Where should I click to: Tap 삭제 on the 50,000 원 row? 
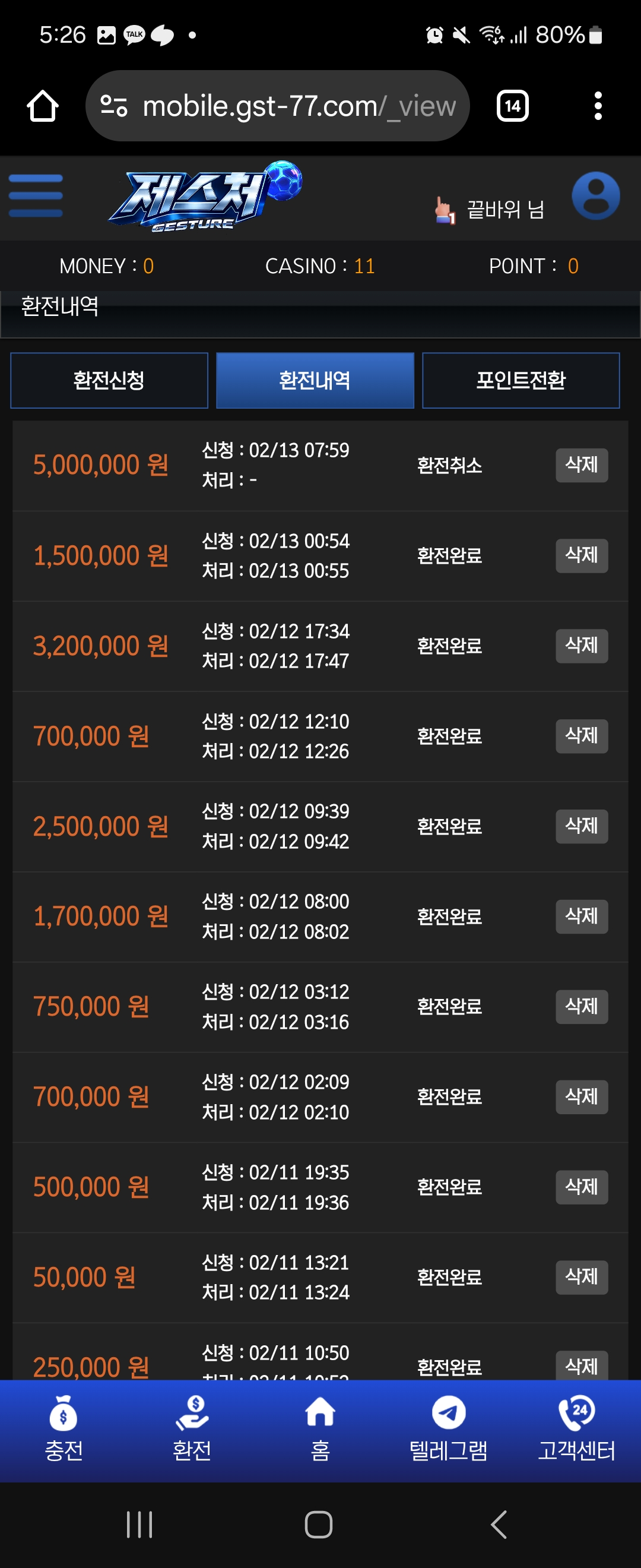(x=582, y=1277)
